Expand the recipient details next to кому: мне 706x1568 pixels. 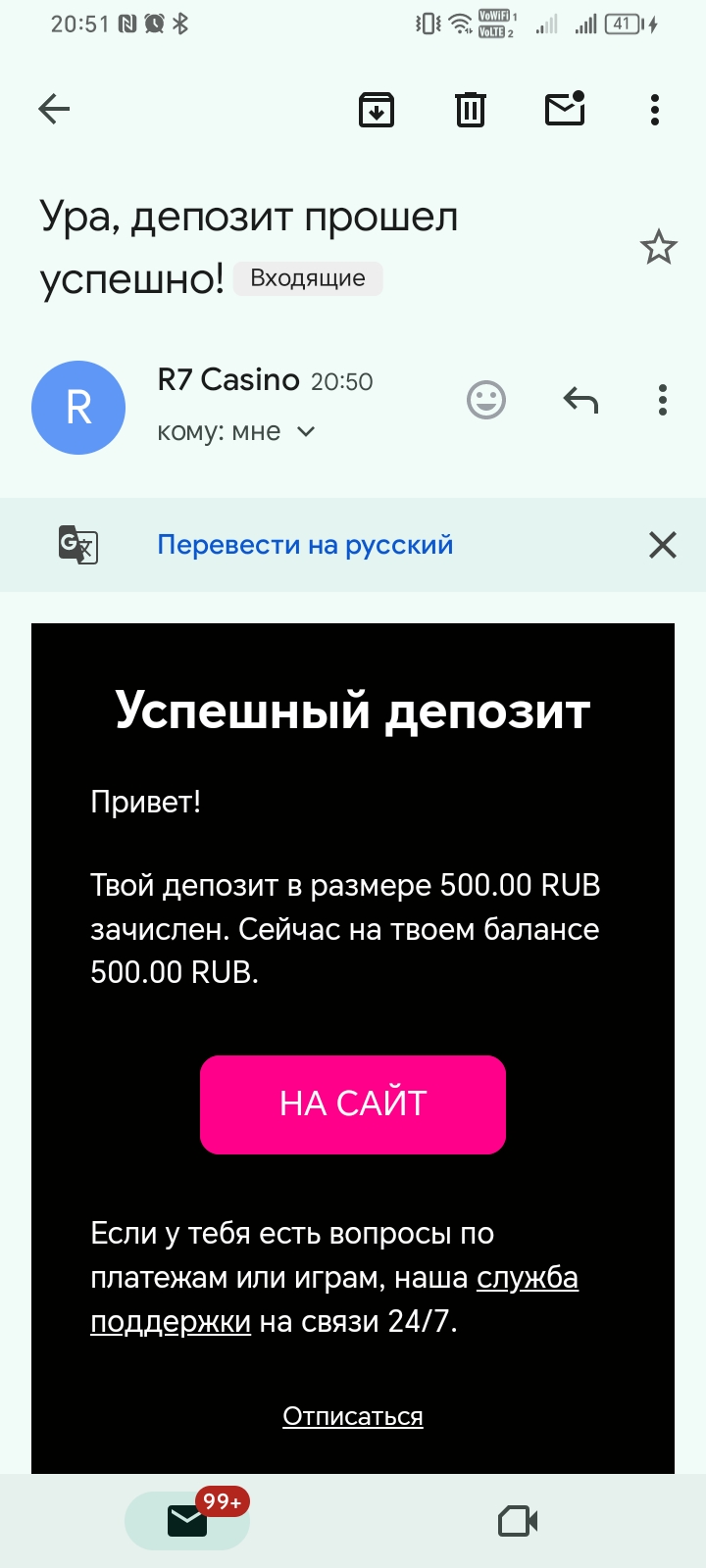pyautogui.click(x=306, y=431)
